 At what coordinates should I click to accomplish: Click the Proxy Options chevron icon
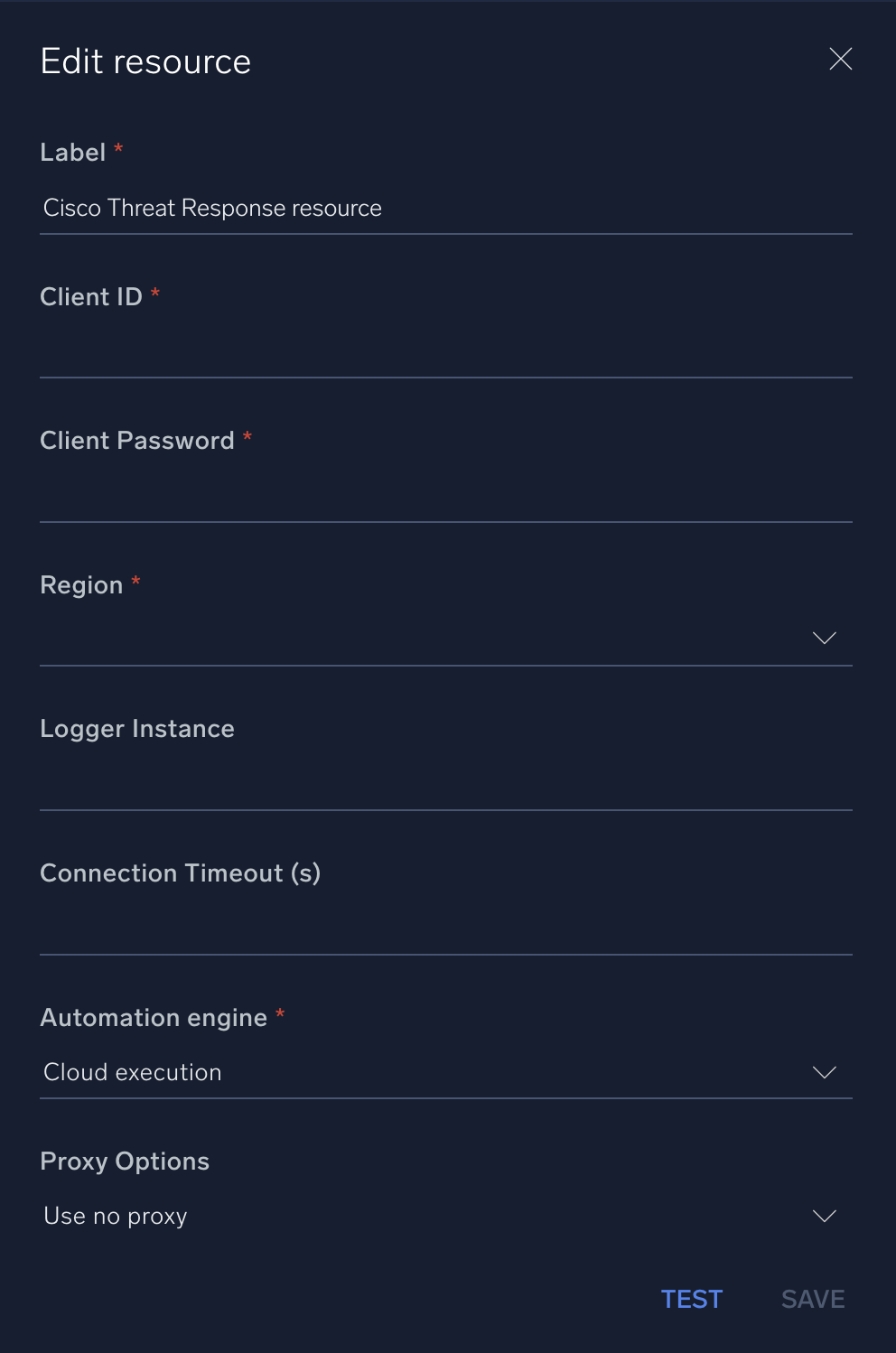(x=823, y=1216)
